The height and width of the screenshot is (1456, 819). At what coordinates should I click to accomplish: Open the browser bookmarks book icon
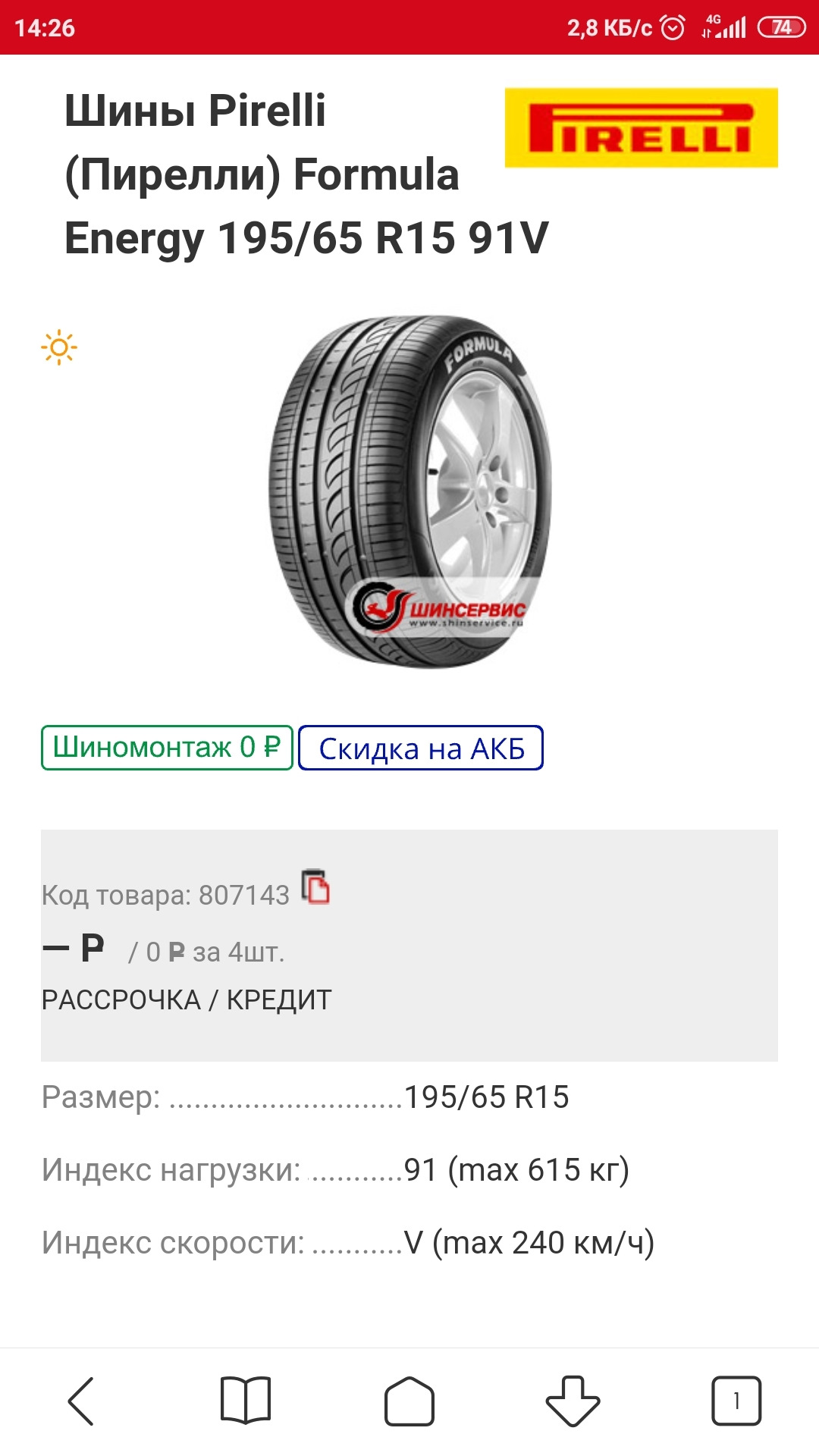(x=245, y=1401)
